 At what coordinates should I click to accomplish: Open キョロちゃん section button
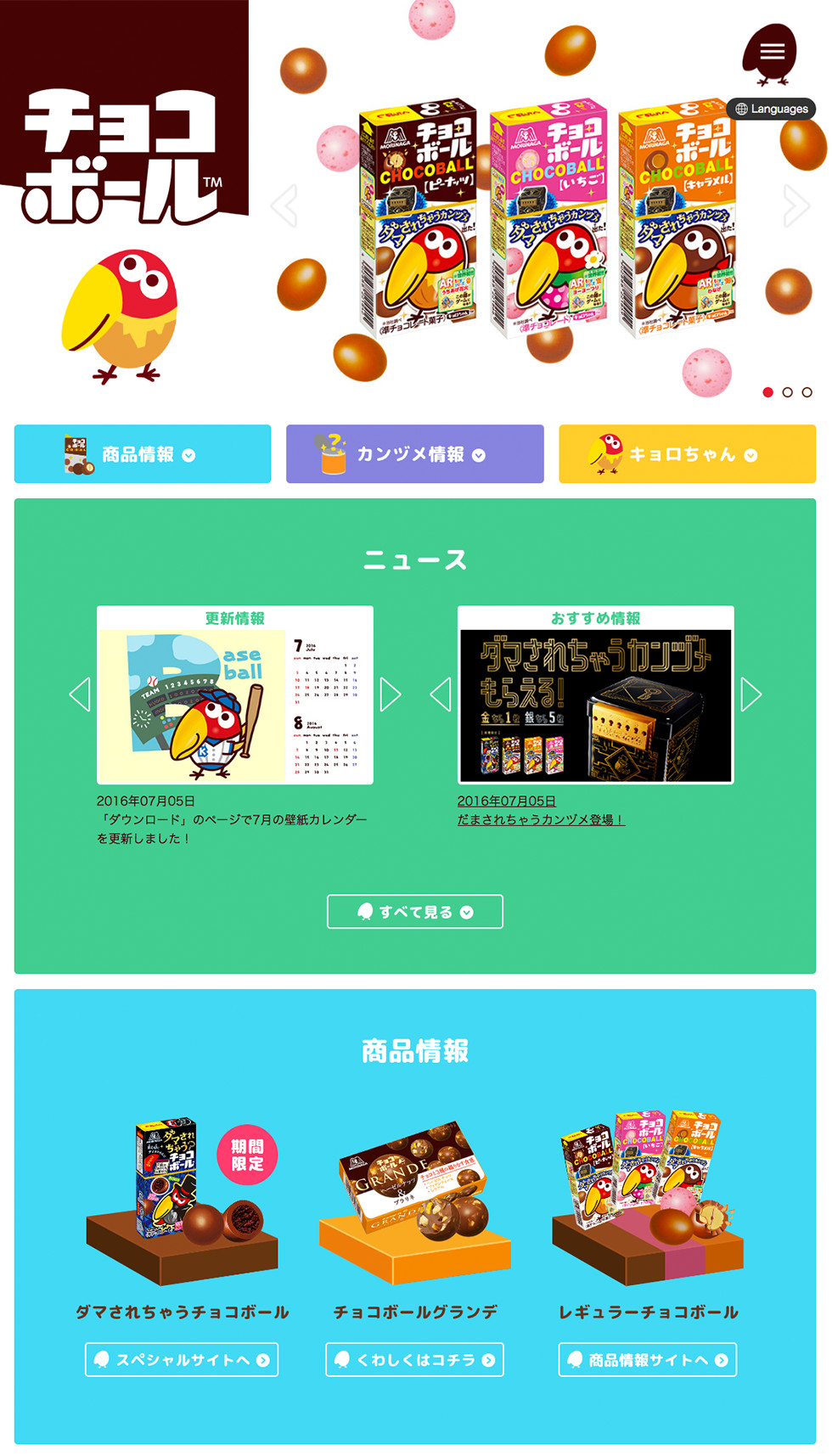click(687, 454)
